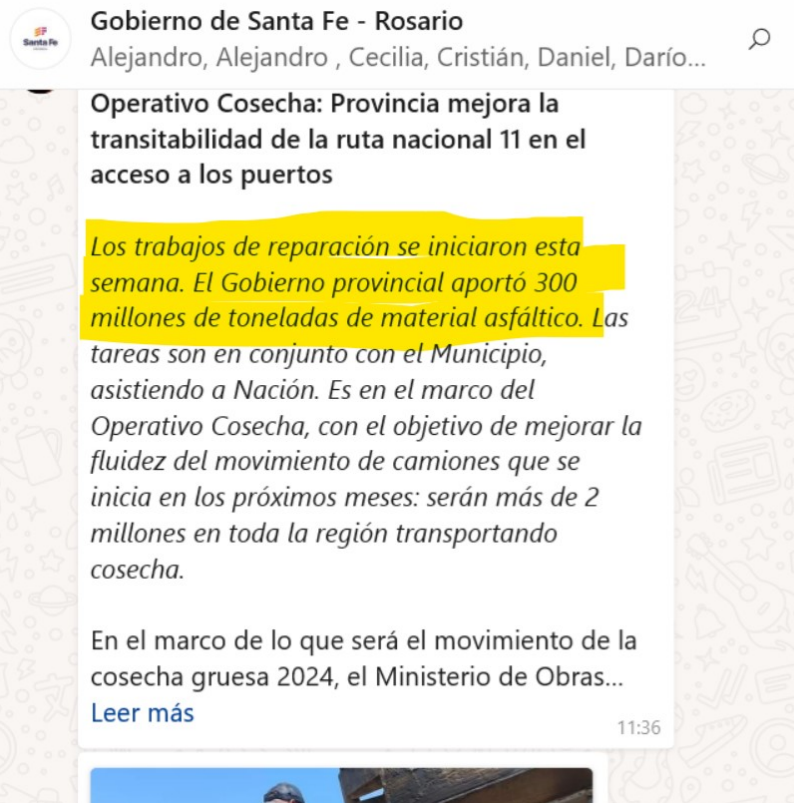This screenshot has height=803, width=794.
Task: Search within the Gobierno de Santa Fe chat
Action: point(759,39)
